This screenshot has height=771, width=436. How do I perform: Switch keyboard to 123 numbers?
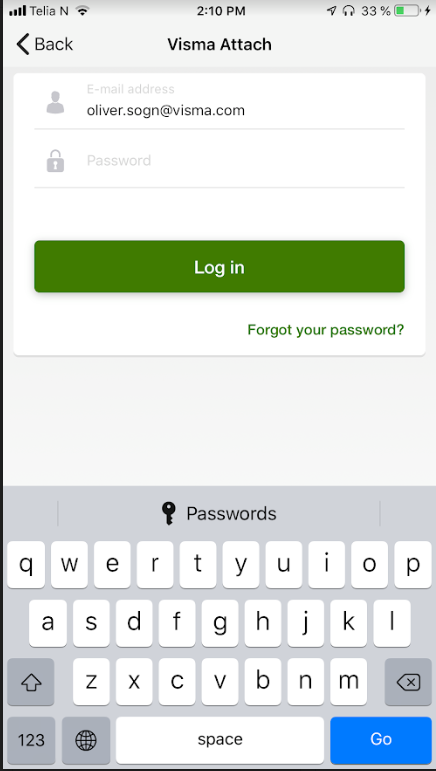(x=31, y=740)
